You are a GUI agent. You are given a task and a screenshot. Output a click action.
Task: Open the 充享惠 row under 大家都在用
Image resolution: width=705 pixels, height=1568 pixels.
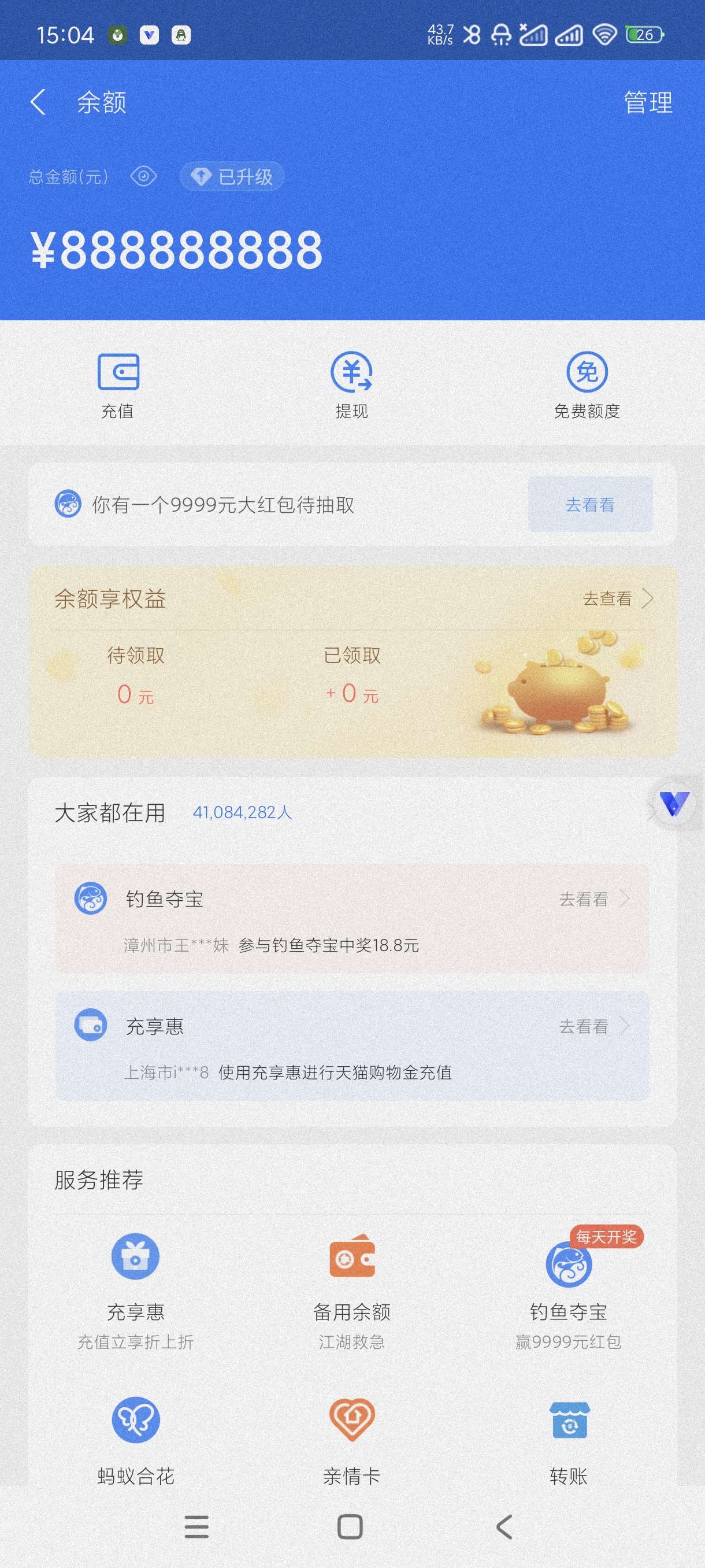click(351, 1046)
